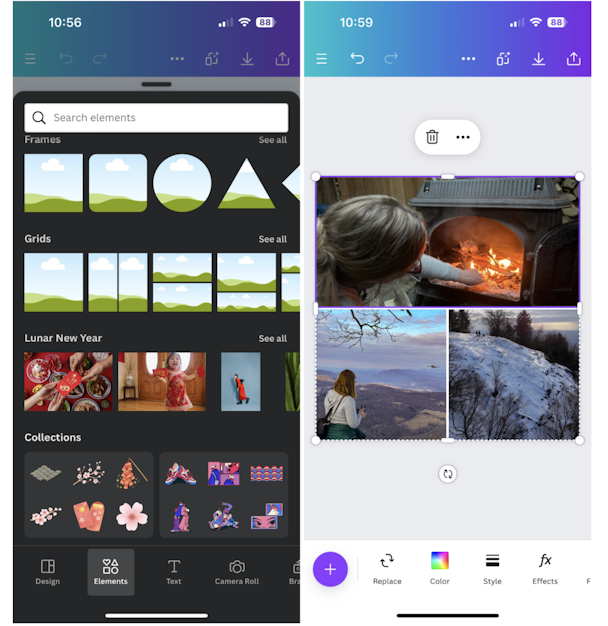Open the Style tool
The image size is (608, 626).
pos(492,568)
